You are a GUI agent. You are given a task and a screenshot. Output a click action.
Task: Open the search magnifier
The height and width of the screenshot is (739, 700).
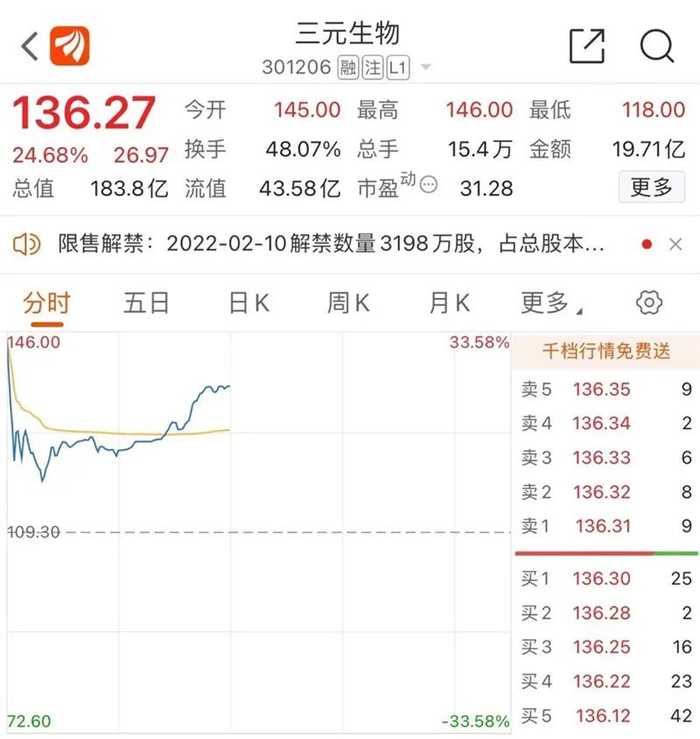click(x=656, y=46)
